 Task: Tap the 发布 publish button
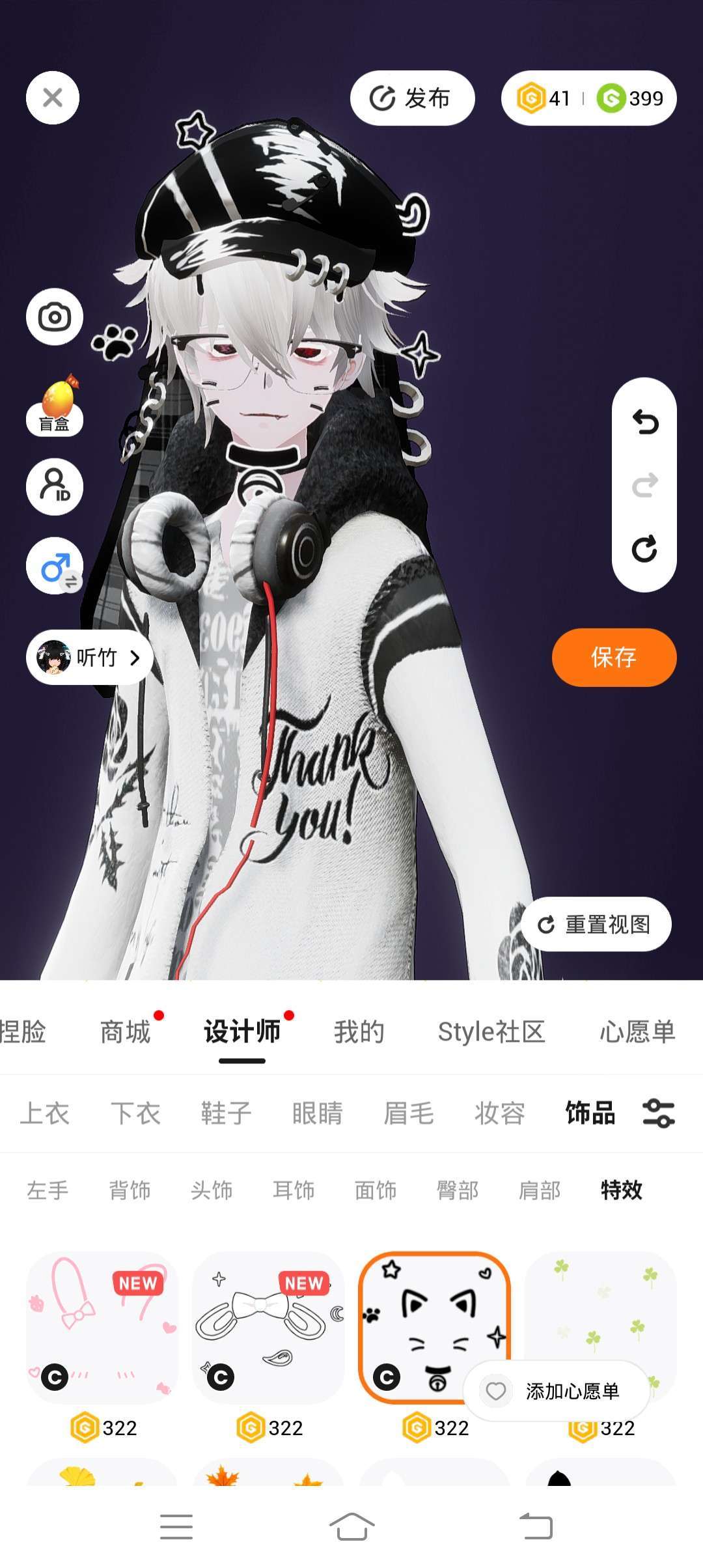[x=412, y=98]
